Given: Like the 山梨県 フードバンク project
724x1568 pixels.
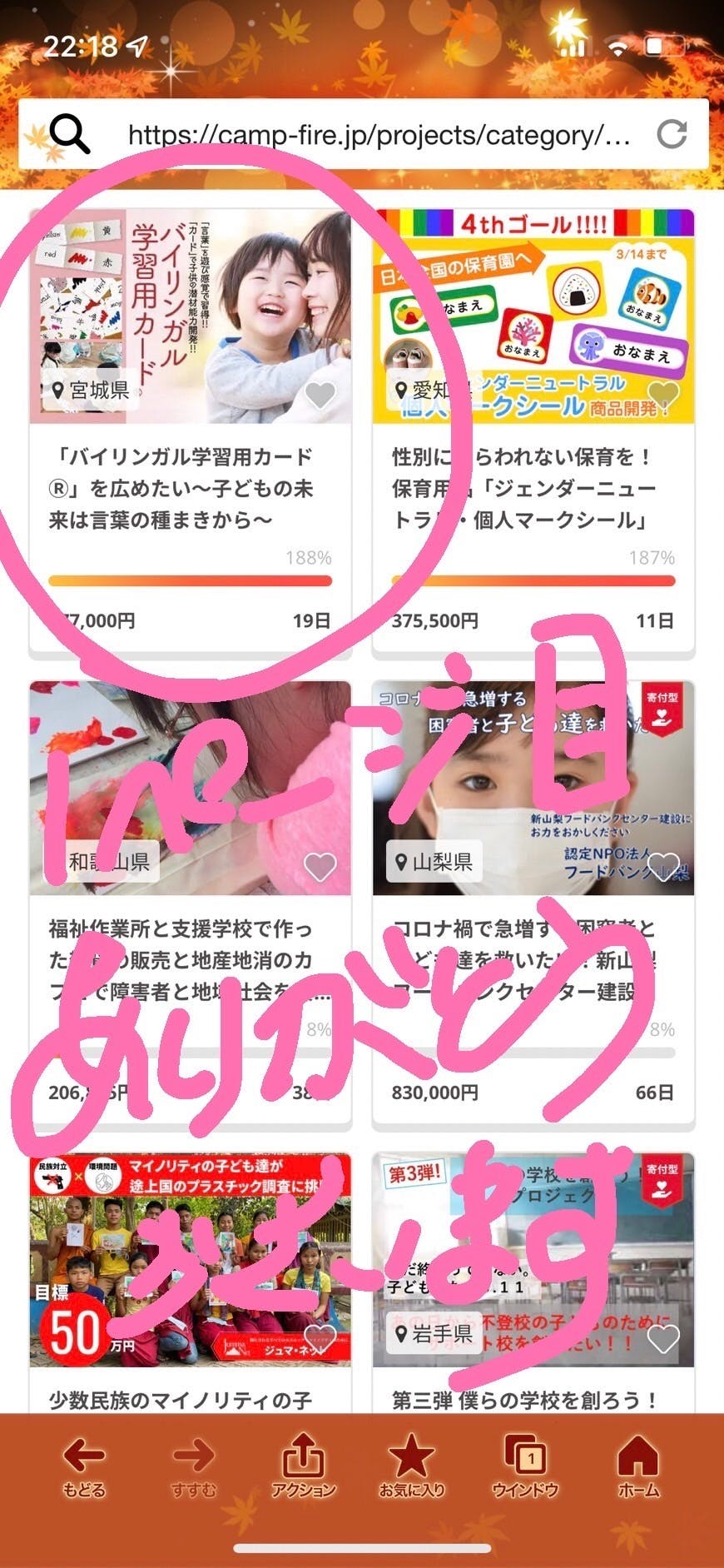Looking at the screenshot, I should (663, 865).
